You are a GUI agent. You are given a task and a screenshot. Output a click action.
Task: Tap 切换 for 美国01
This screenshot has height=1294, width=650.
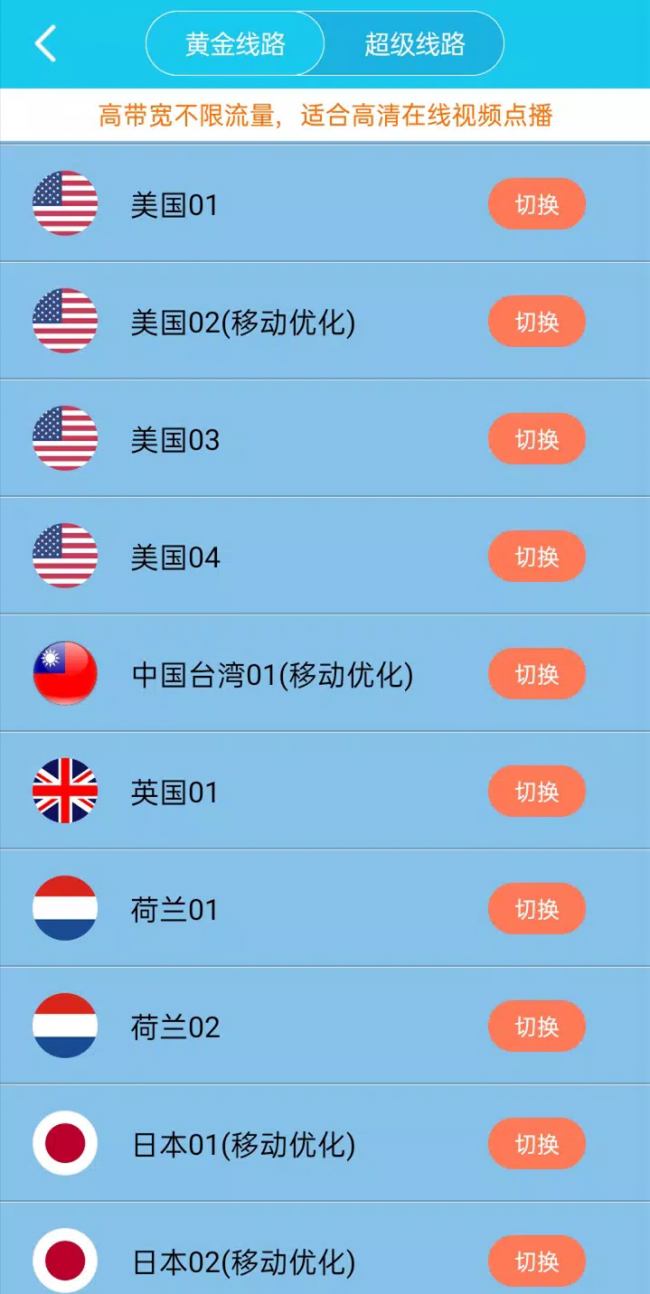(x=537, y=204)
